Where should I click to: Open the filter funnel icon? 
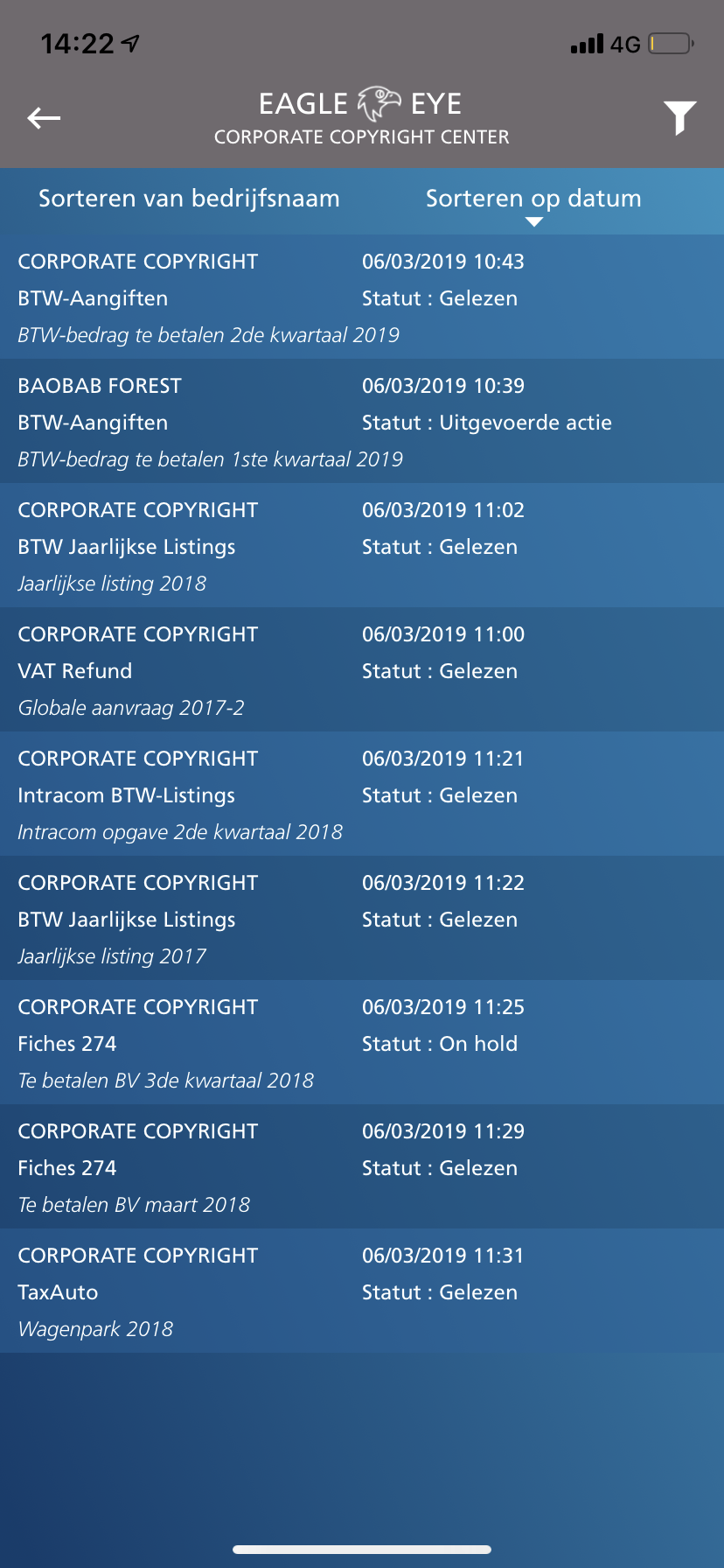coord(679,118)
